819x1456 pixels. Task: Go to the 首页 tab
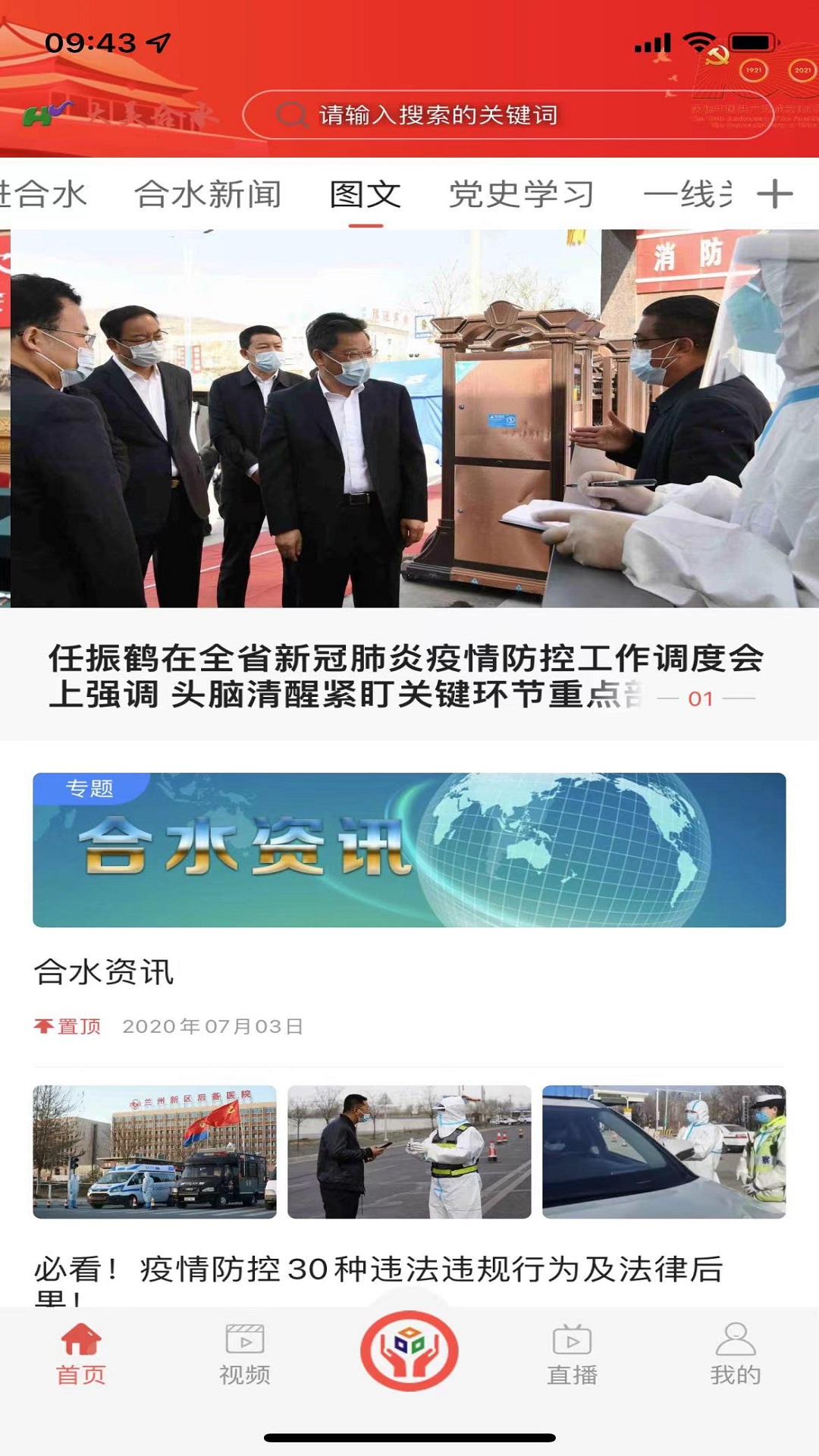(x=81, y=1354)
